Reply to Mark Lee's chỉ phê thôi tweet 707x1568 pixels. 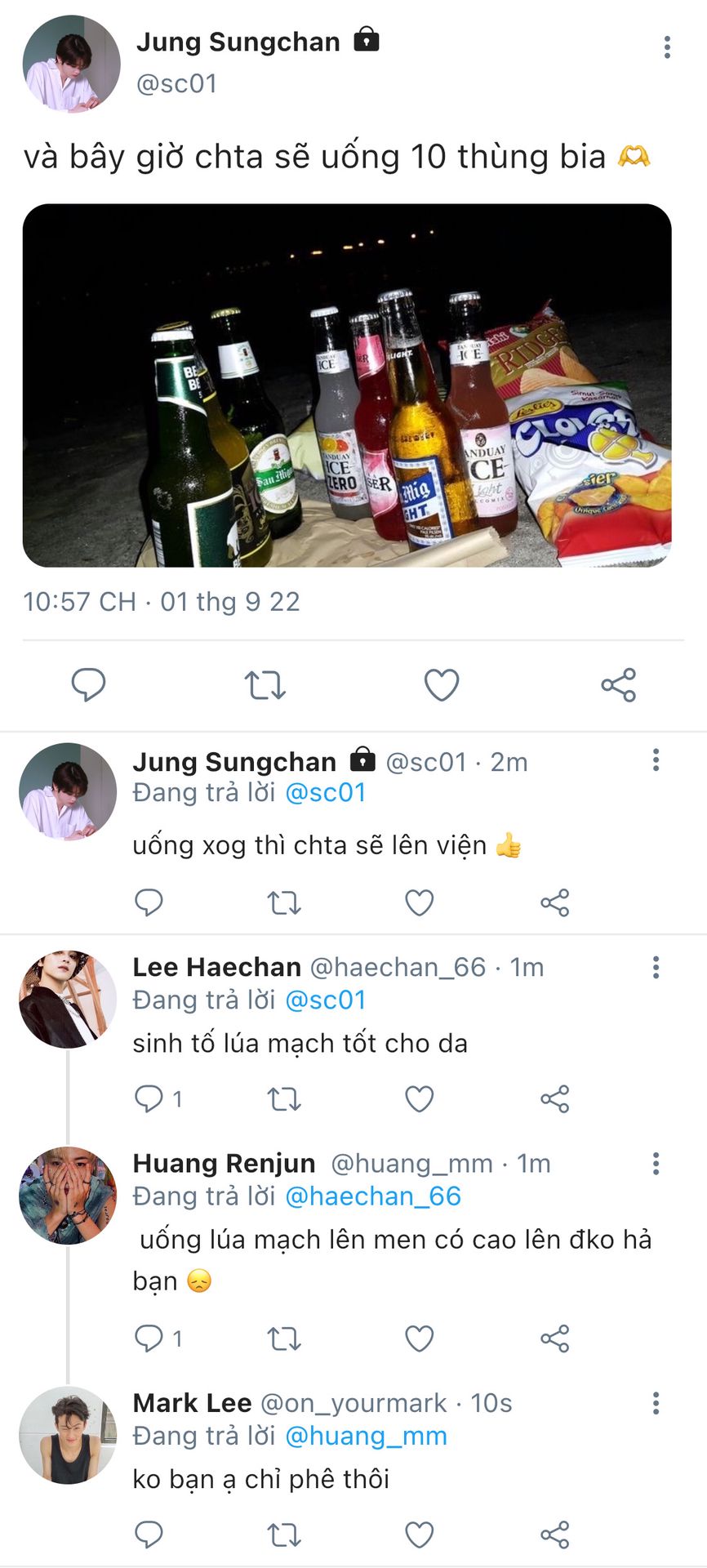tap(149, 1535)
